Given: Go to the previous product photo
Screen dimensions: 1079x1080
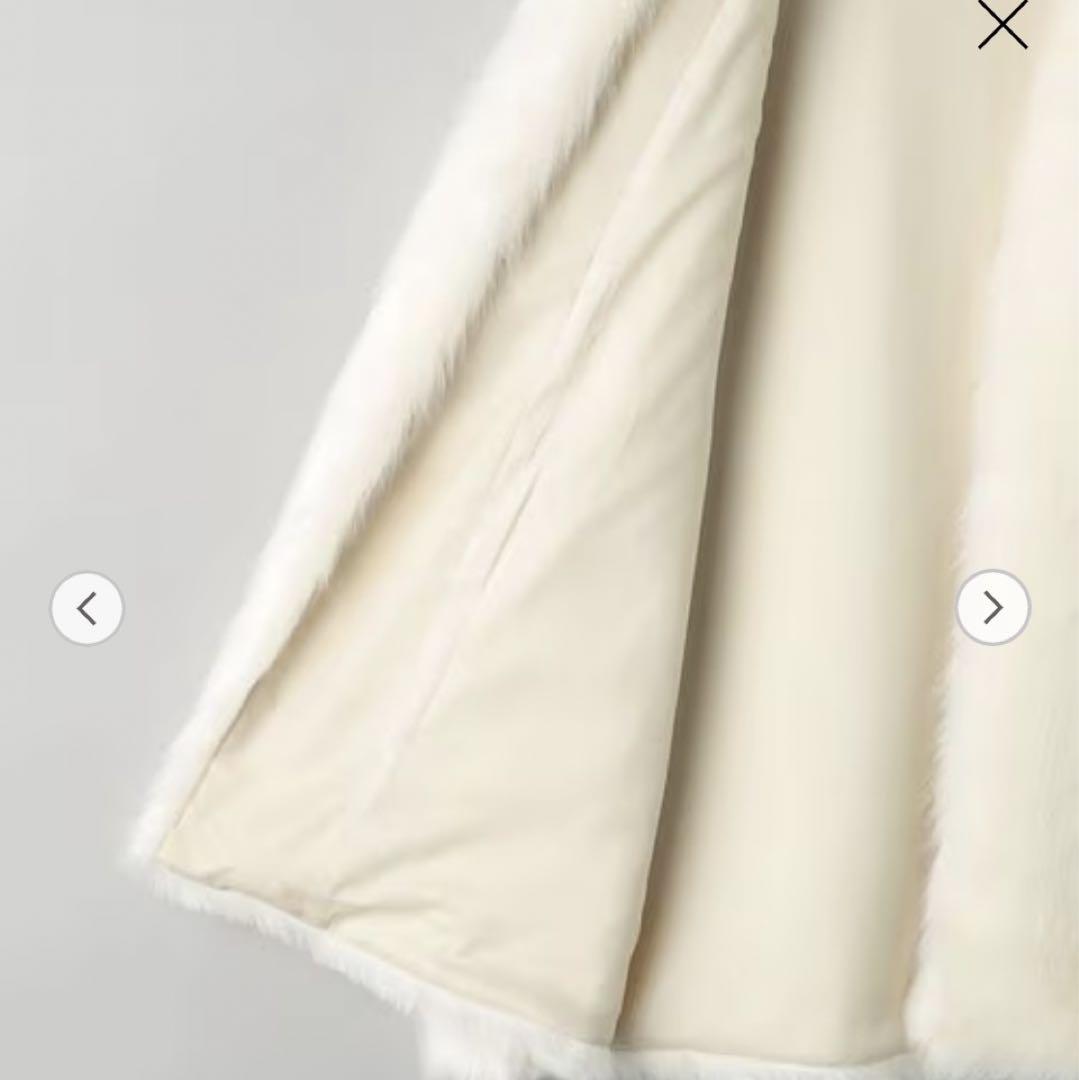Looking at the screenshot, I should [87, 608].
